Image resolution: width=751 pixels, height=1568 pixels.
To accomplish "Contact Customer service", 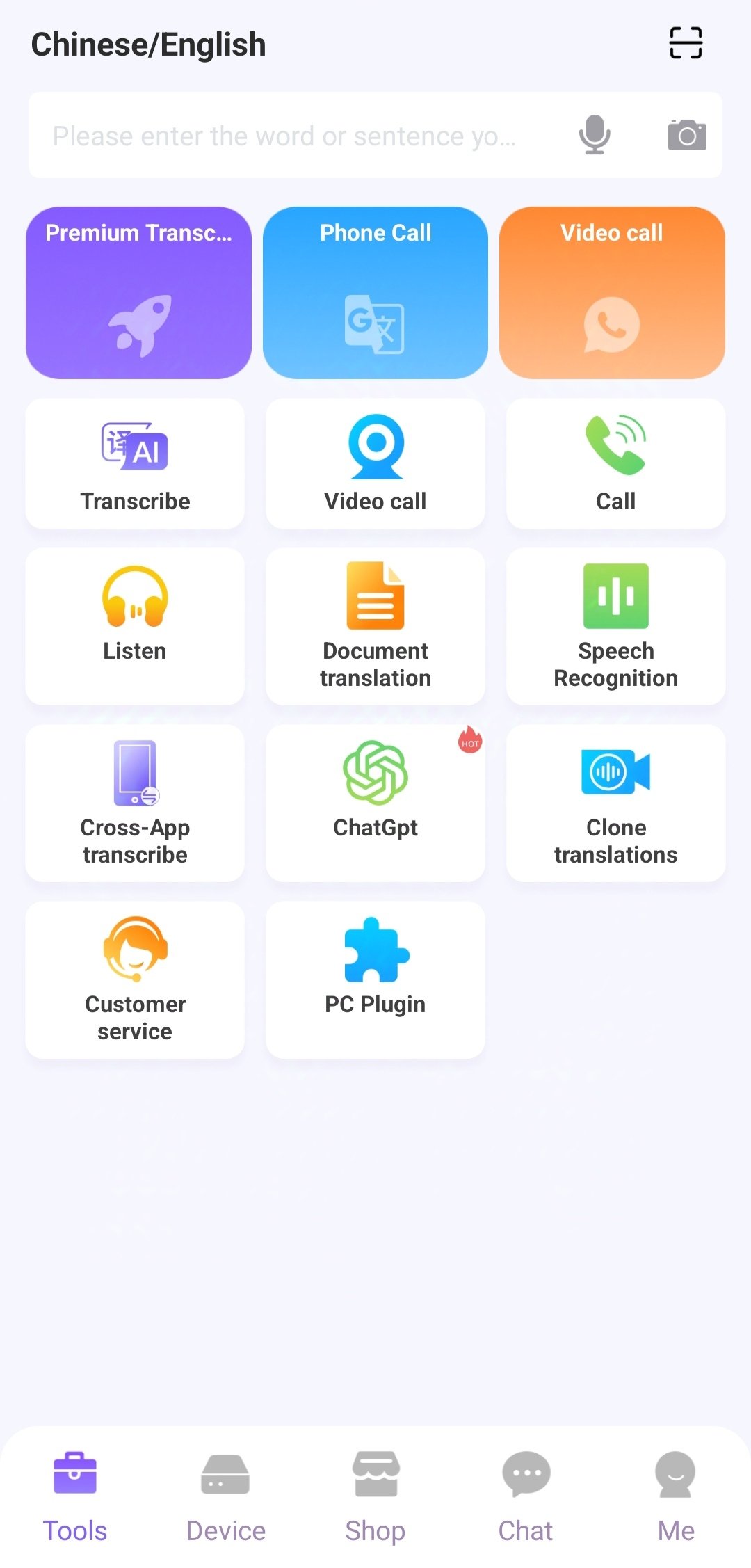I will (x=135, y=979).
